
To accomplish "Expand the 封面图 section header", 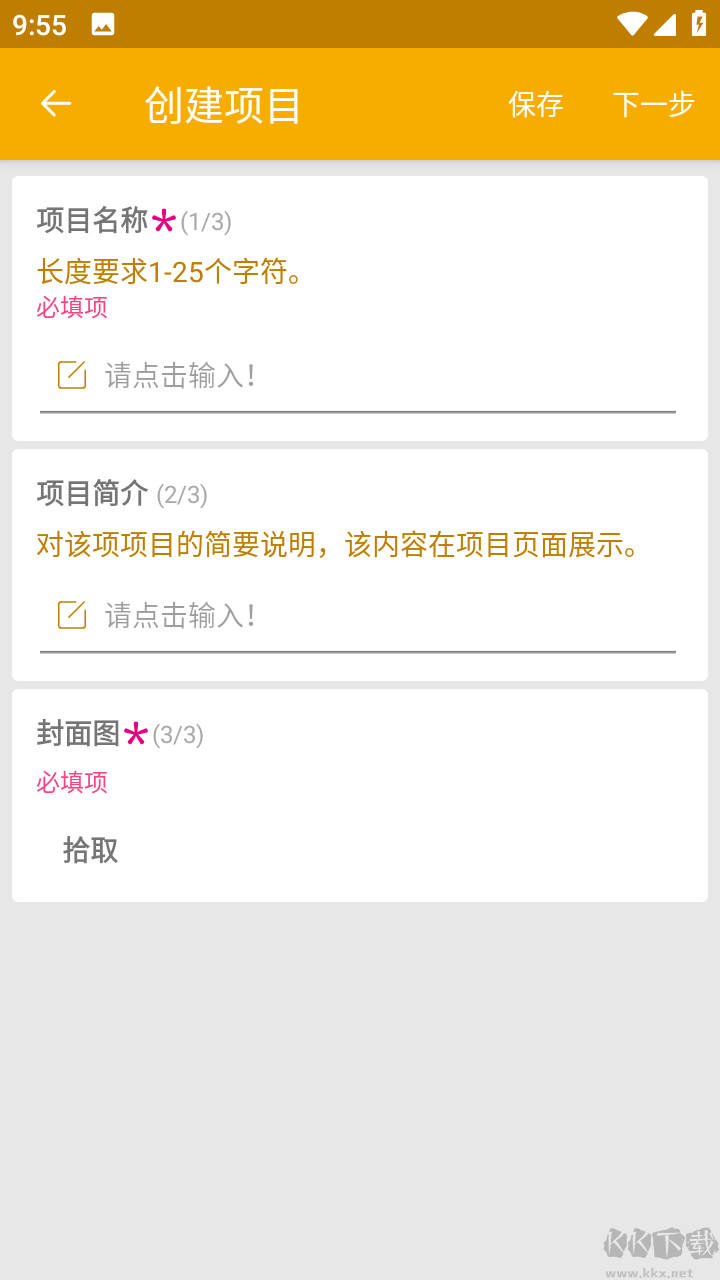I will coord(76,733).
